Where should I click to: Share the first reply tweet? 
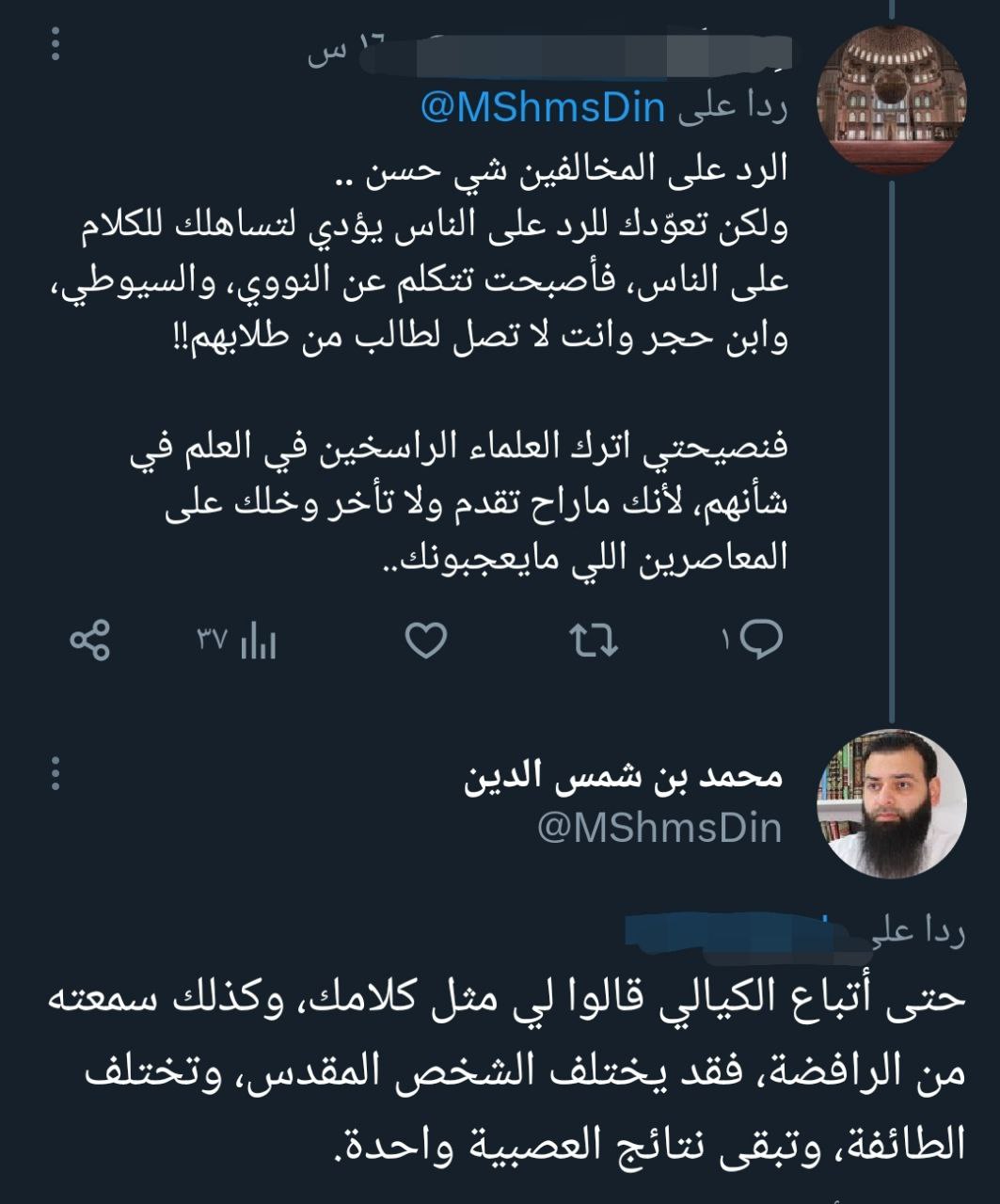pyautogui.click(x=90, y=641)
